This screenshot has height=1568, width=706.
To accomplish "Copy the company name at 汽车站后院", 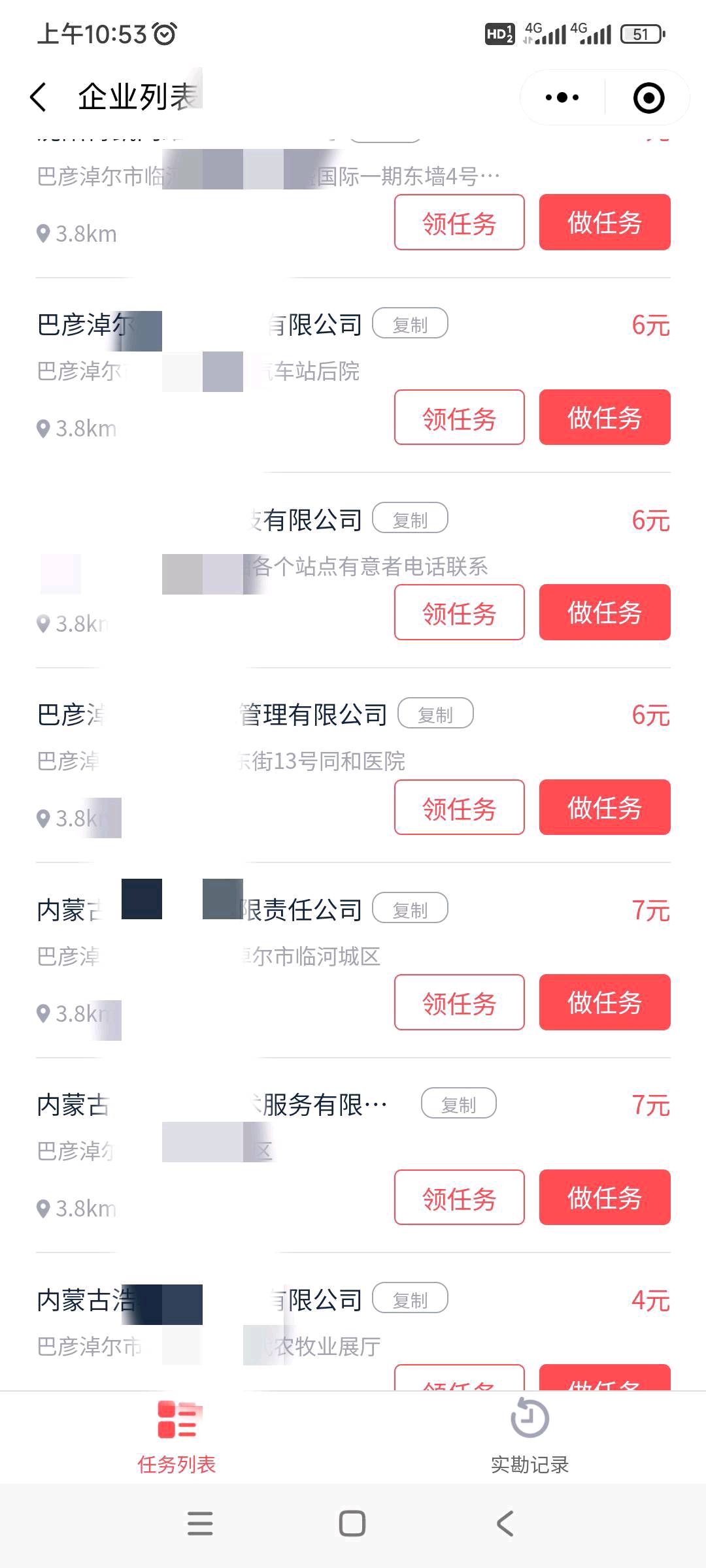I will point(410,324).
